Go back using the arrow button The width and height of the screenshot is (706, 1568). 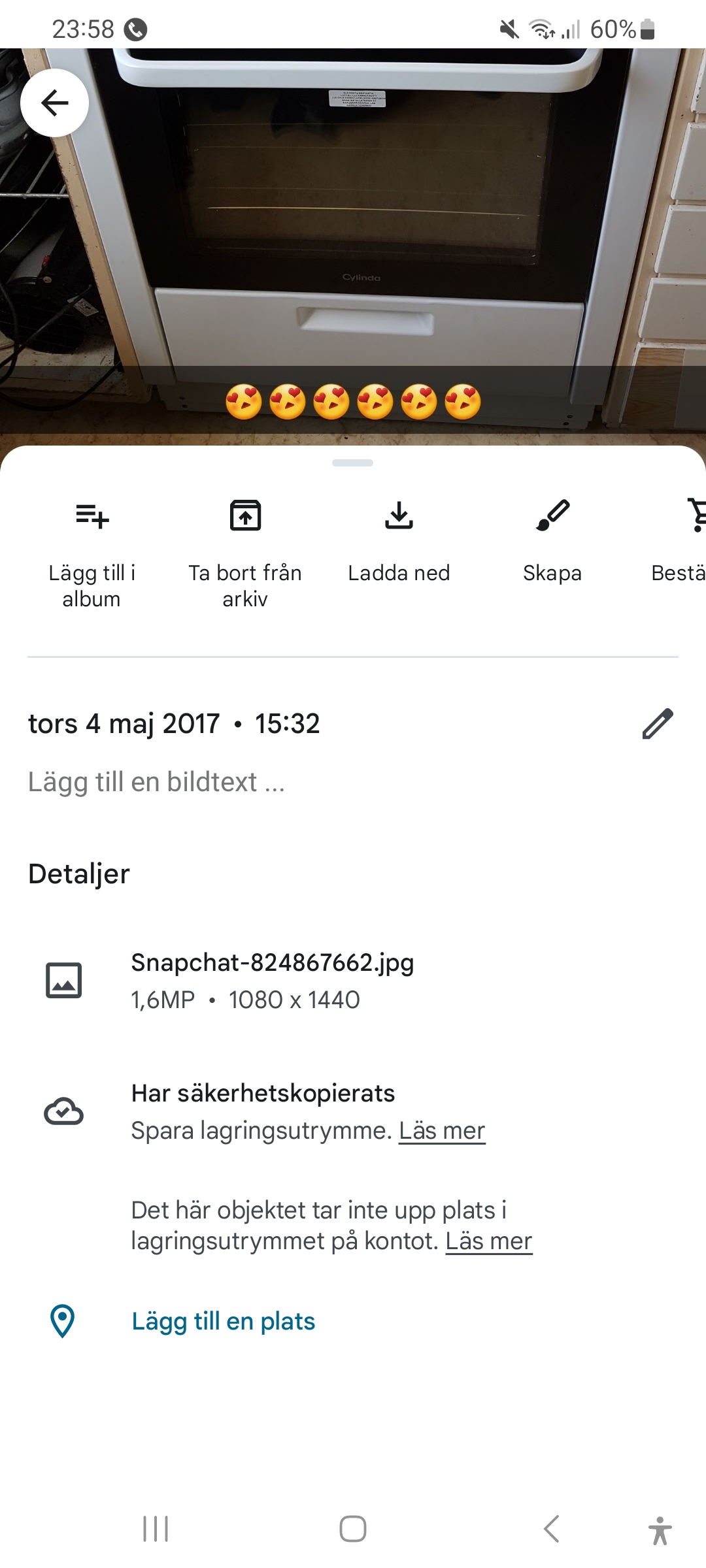pyautogui.click(x=55, y=103)
